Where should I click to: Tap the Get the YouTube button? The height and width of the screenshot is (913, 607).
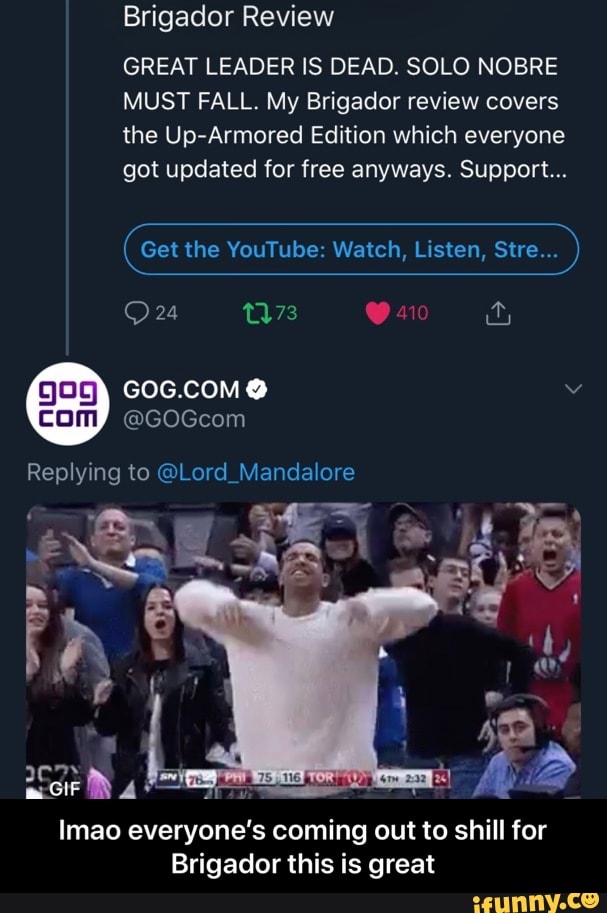[351, 249]
